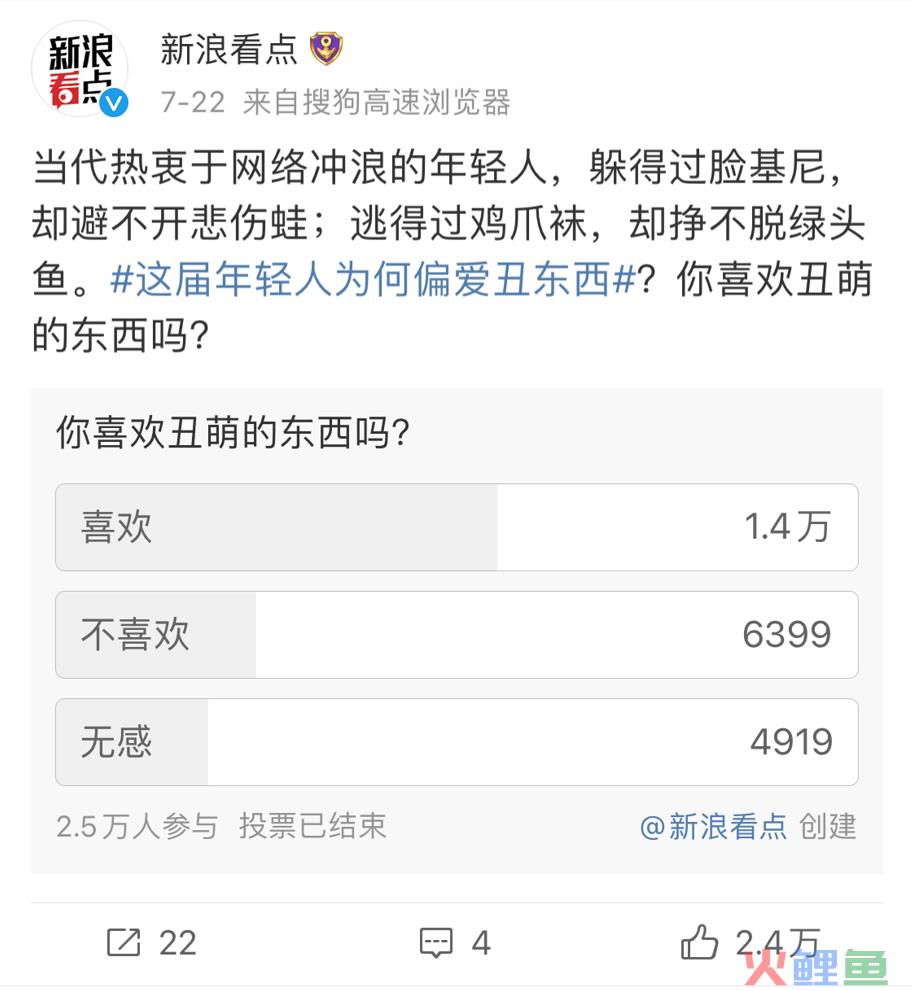
Task: Select poll option 不喜欢
Action: coord(456,634)
